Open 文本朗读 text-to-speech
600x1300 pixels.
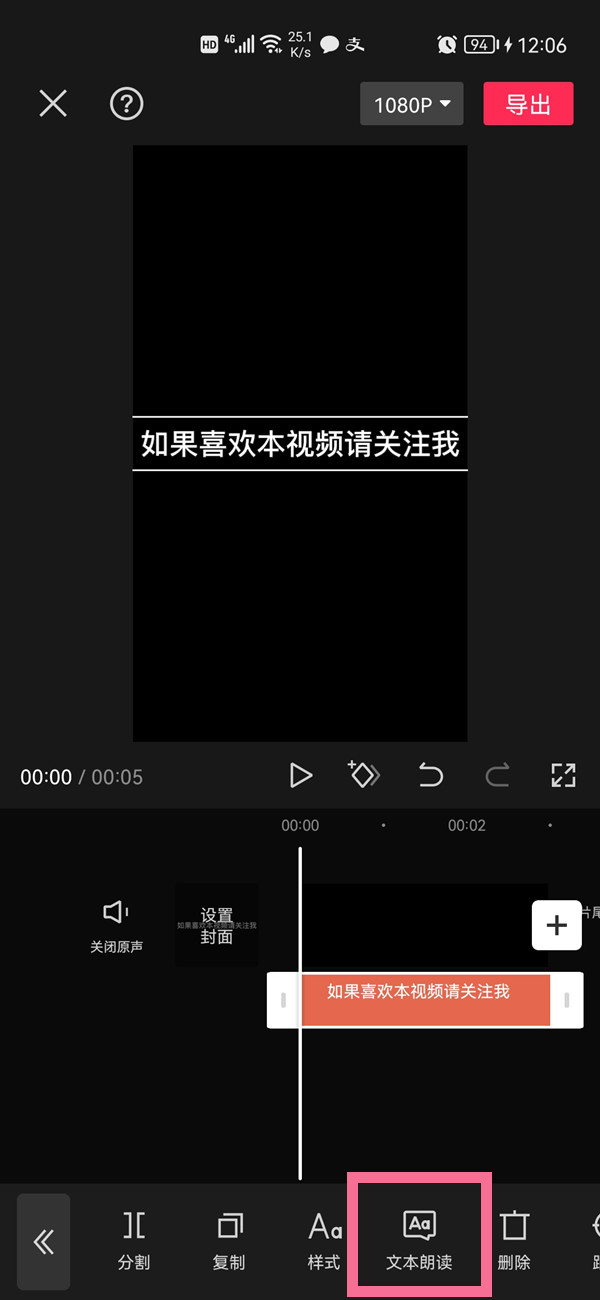point(419,1241)
